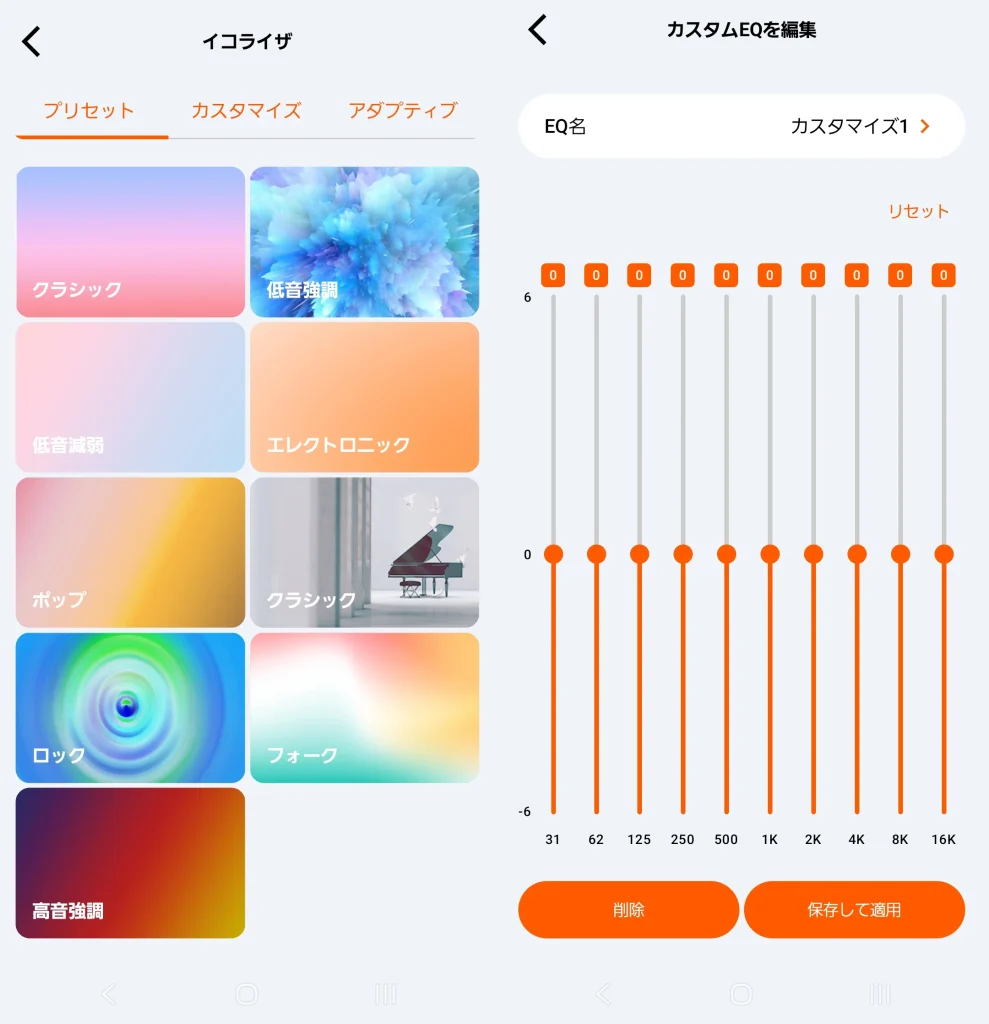The width and height of the screenshot is (989, 1024).
Task: Tap the 31 Hz slider
Action: (553, 554)
